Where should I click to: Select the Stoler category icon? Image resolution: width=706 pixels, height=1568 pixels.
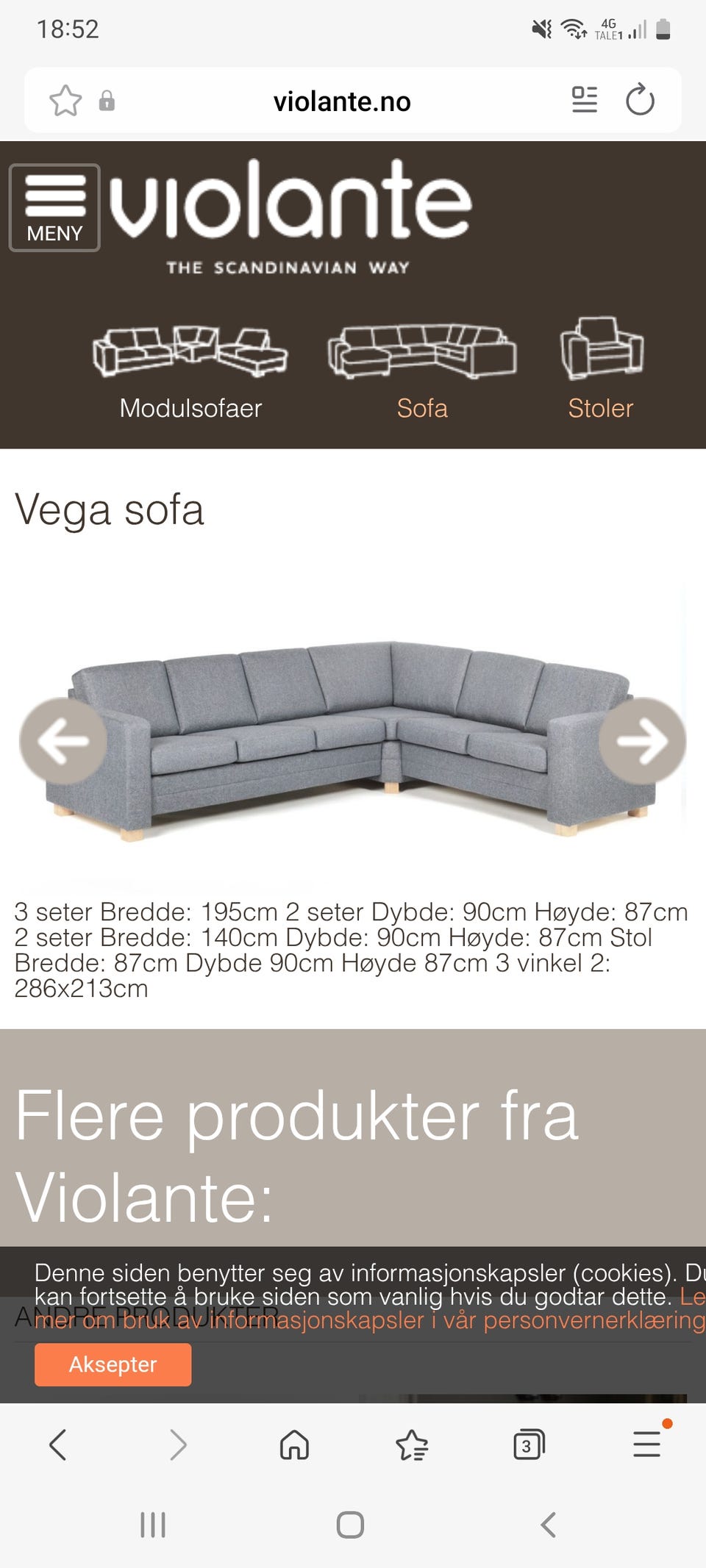tap(601, 349)
